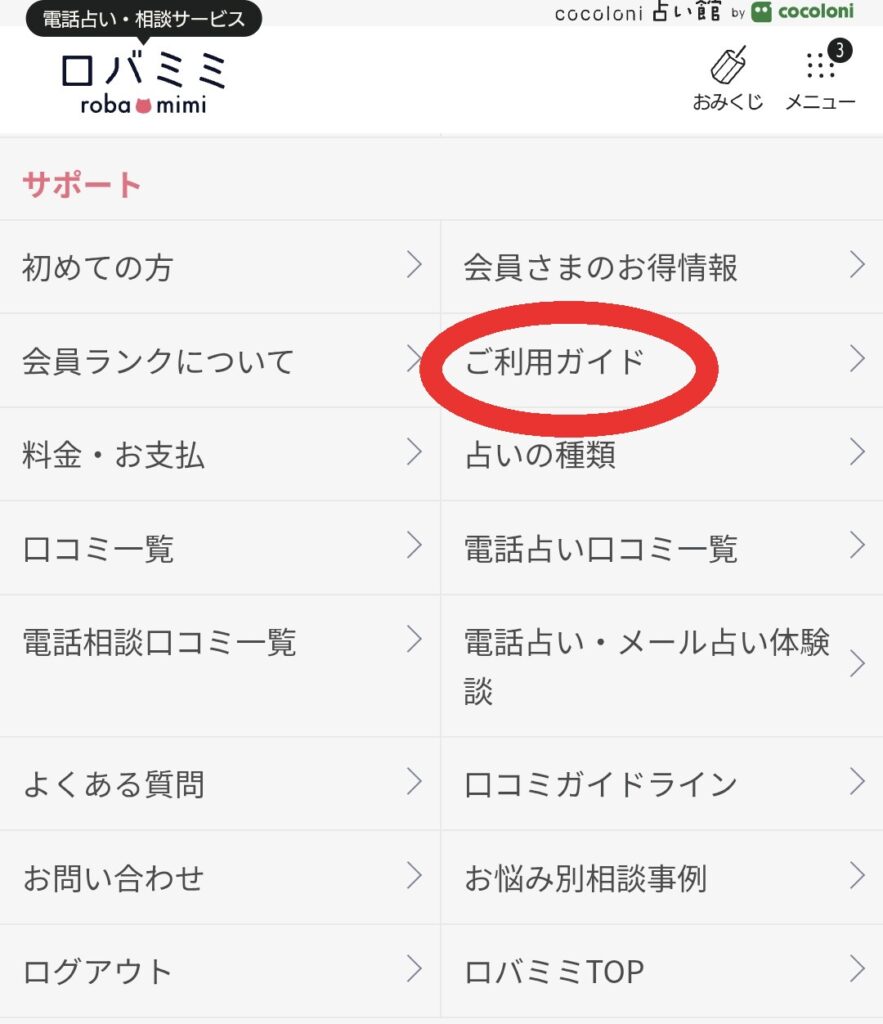The height and width of the screenshot is (1024, 883).
Task: Go to 料金・お支払
Action: [x=220, y=455]
